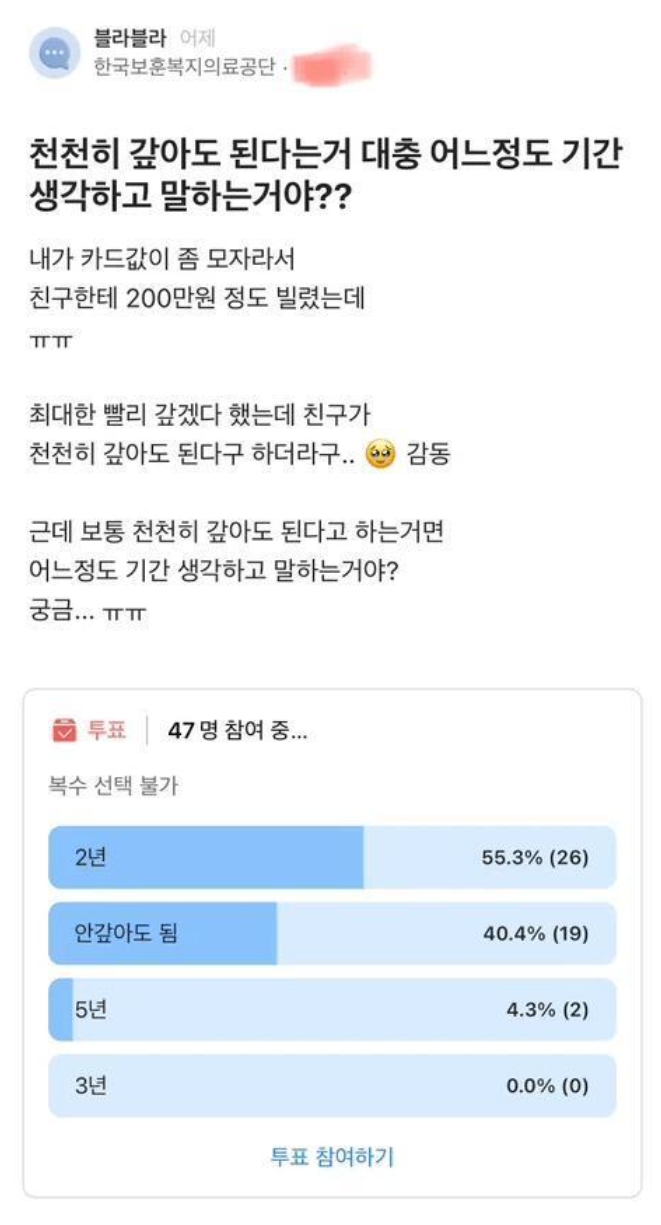Pick the 5년 poll option
Viewport: 661px width, 1225px height.
332,1010
